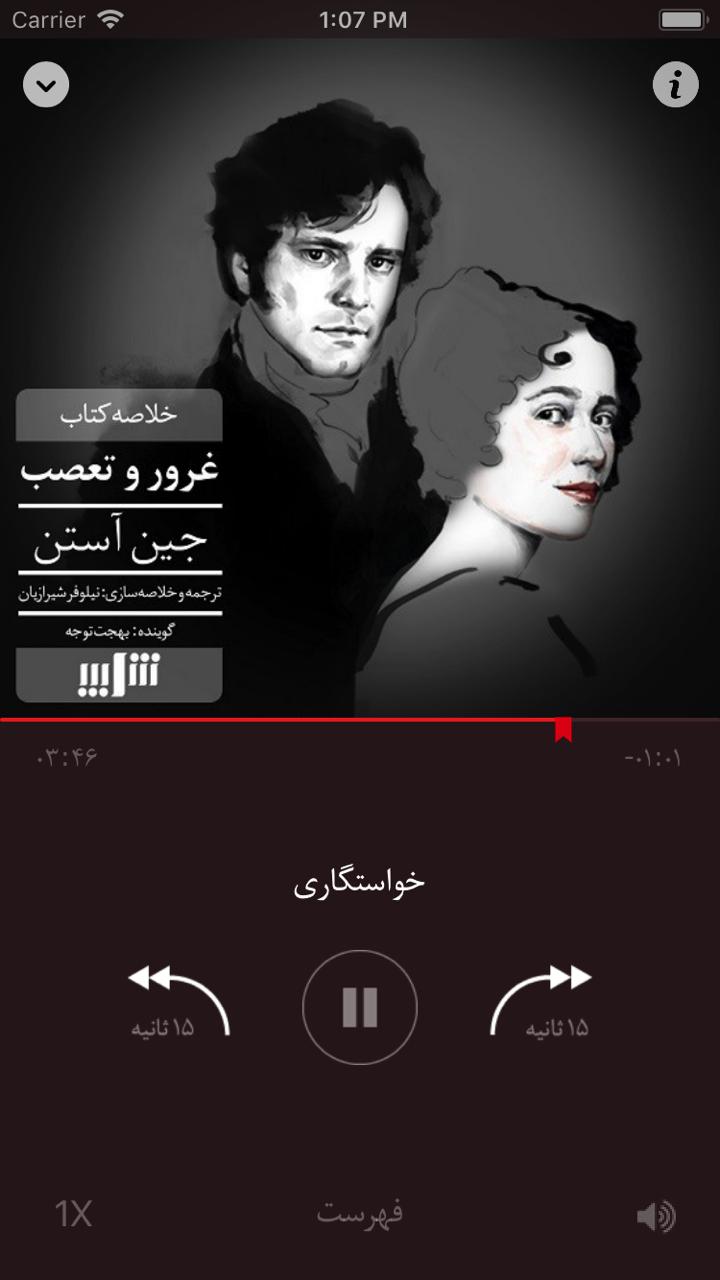Collapse the player with the chevron icon
Screen dimensions: 720x1280
point(45,83)
